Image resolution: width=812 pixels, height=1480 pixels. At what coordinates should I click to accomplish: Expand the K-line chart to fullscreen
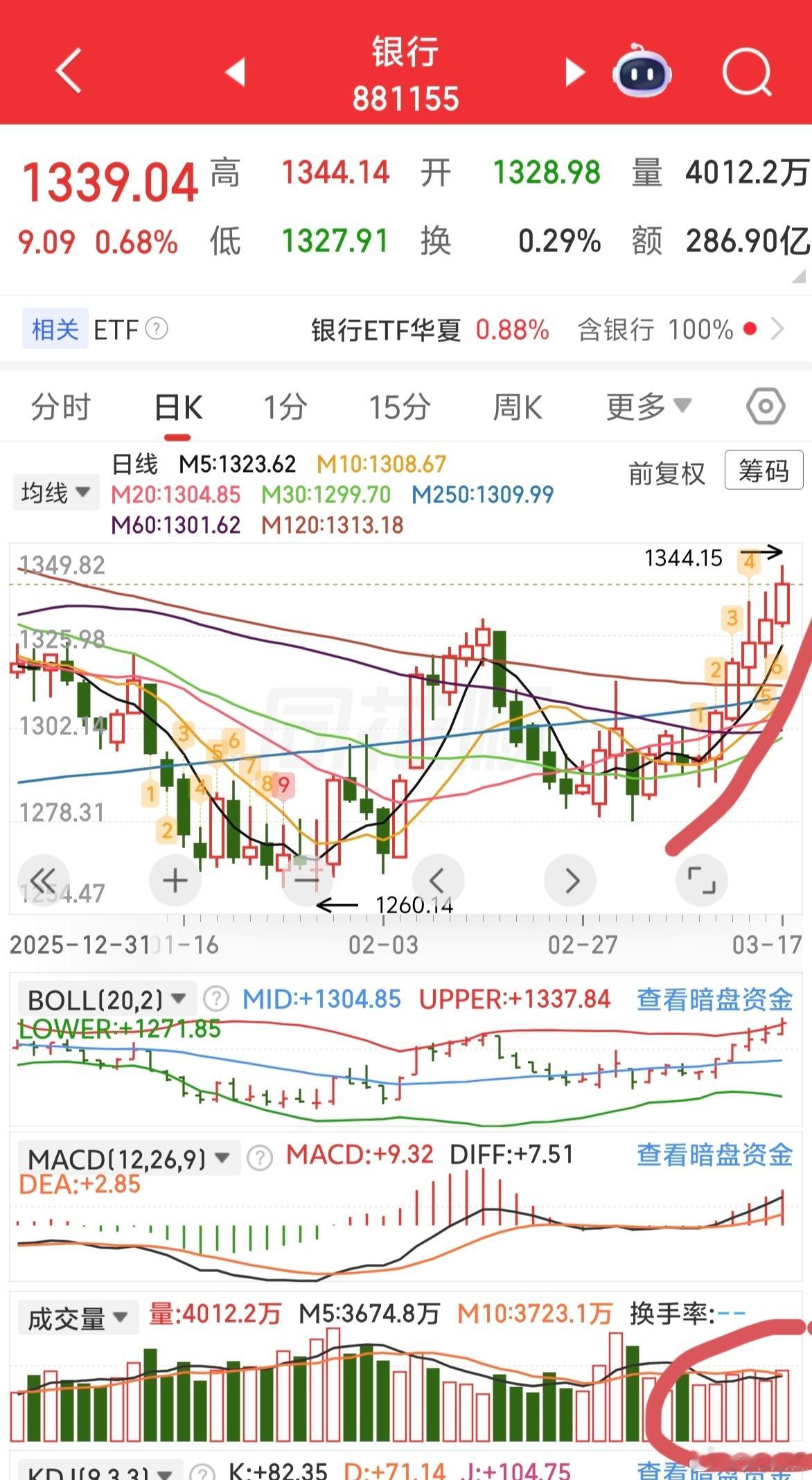[702, 880]
